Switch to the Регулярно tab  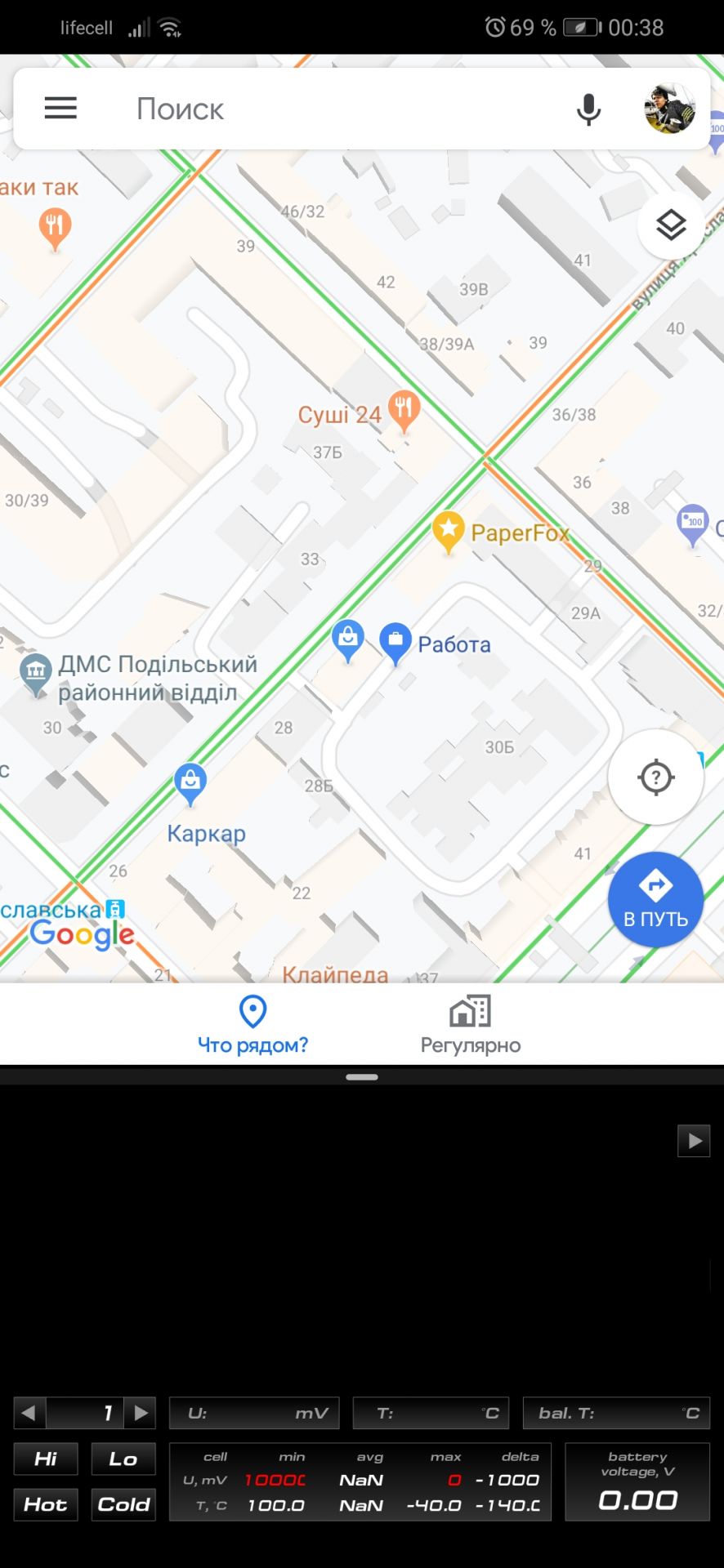coord(470,1024)
